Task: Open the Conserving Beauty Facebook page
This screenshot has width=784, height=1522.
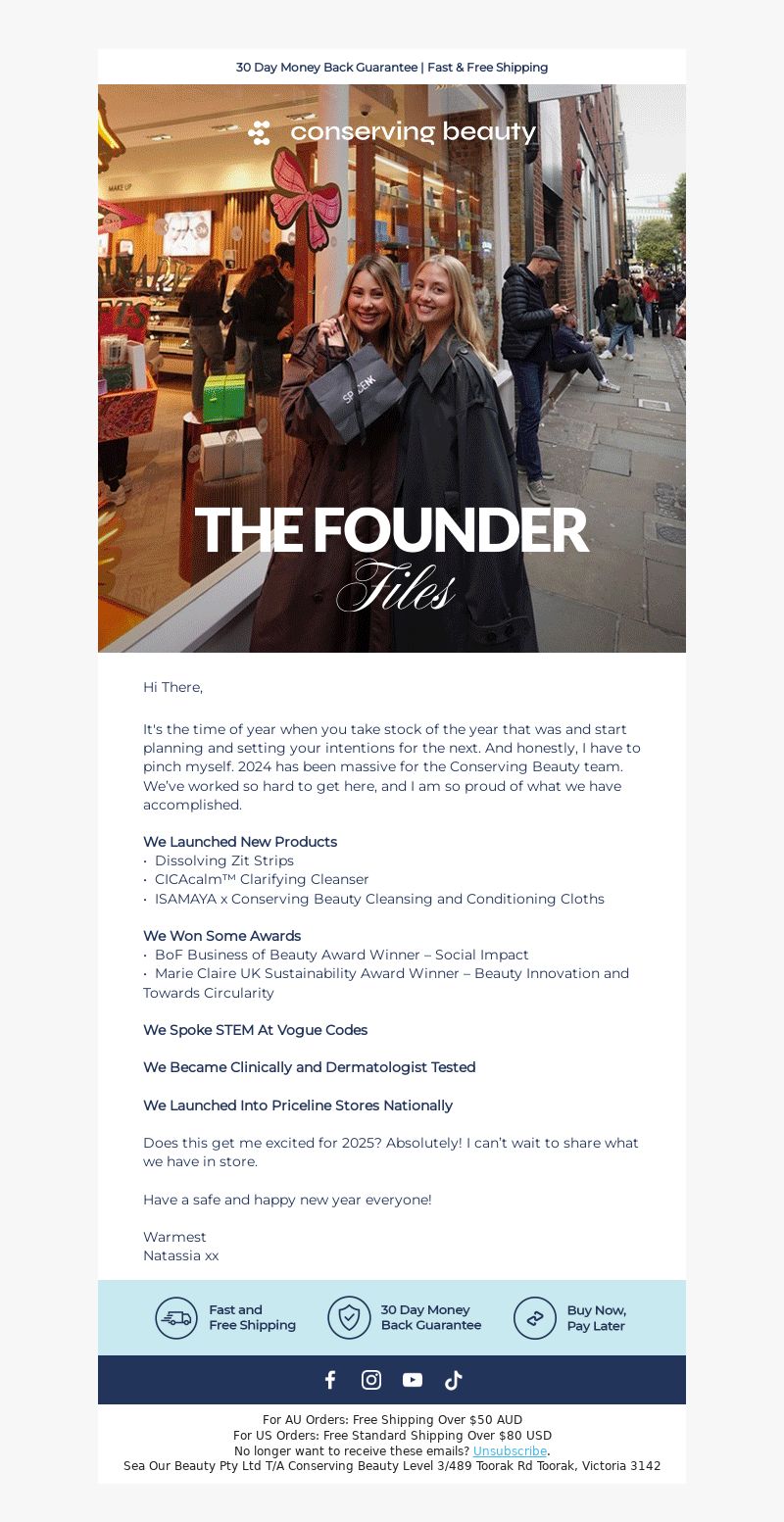Action: click(x=330, y=1380)
